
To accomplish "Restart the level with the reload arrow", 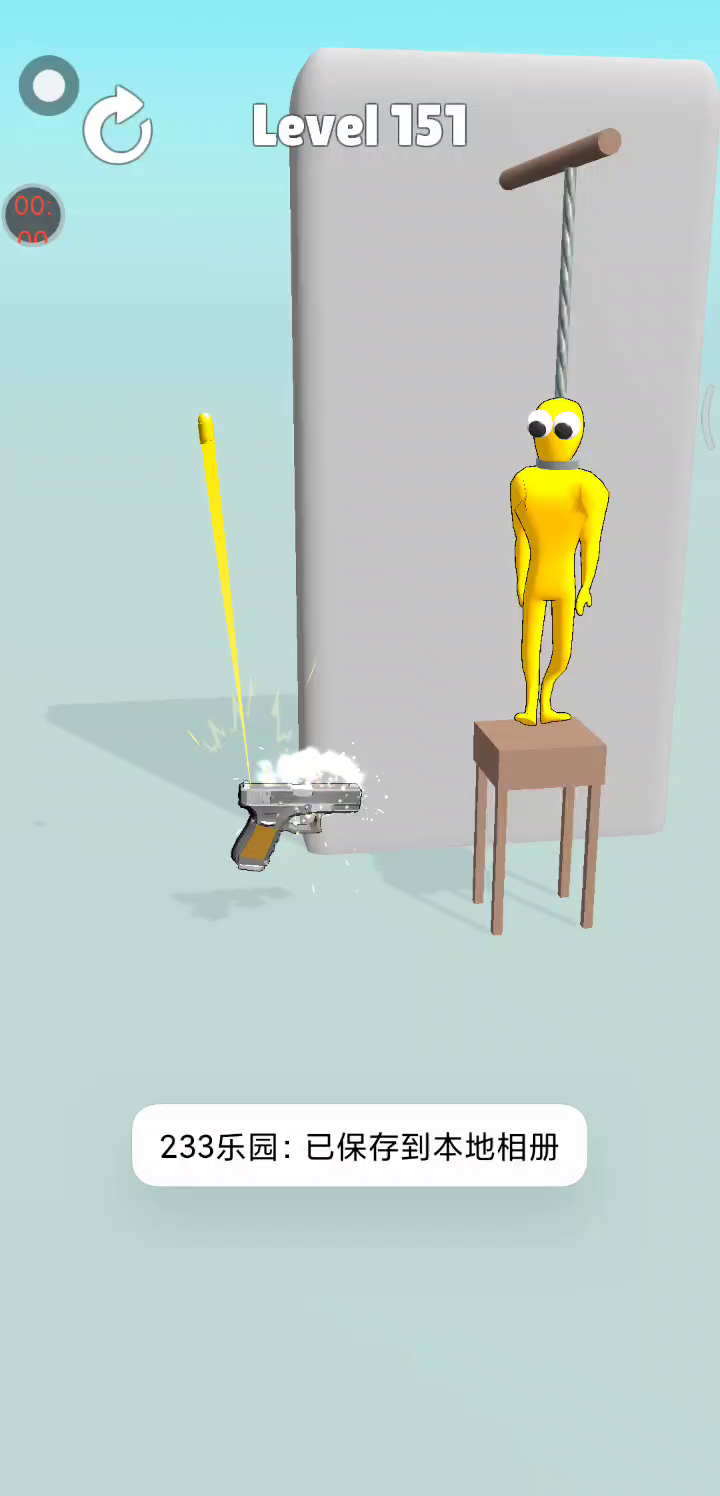I will (x=118, y=125).
